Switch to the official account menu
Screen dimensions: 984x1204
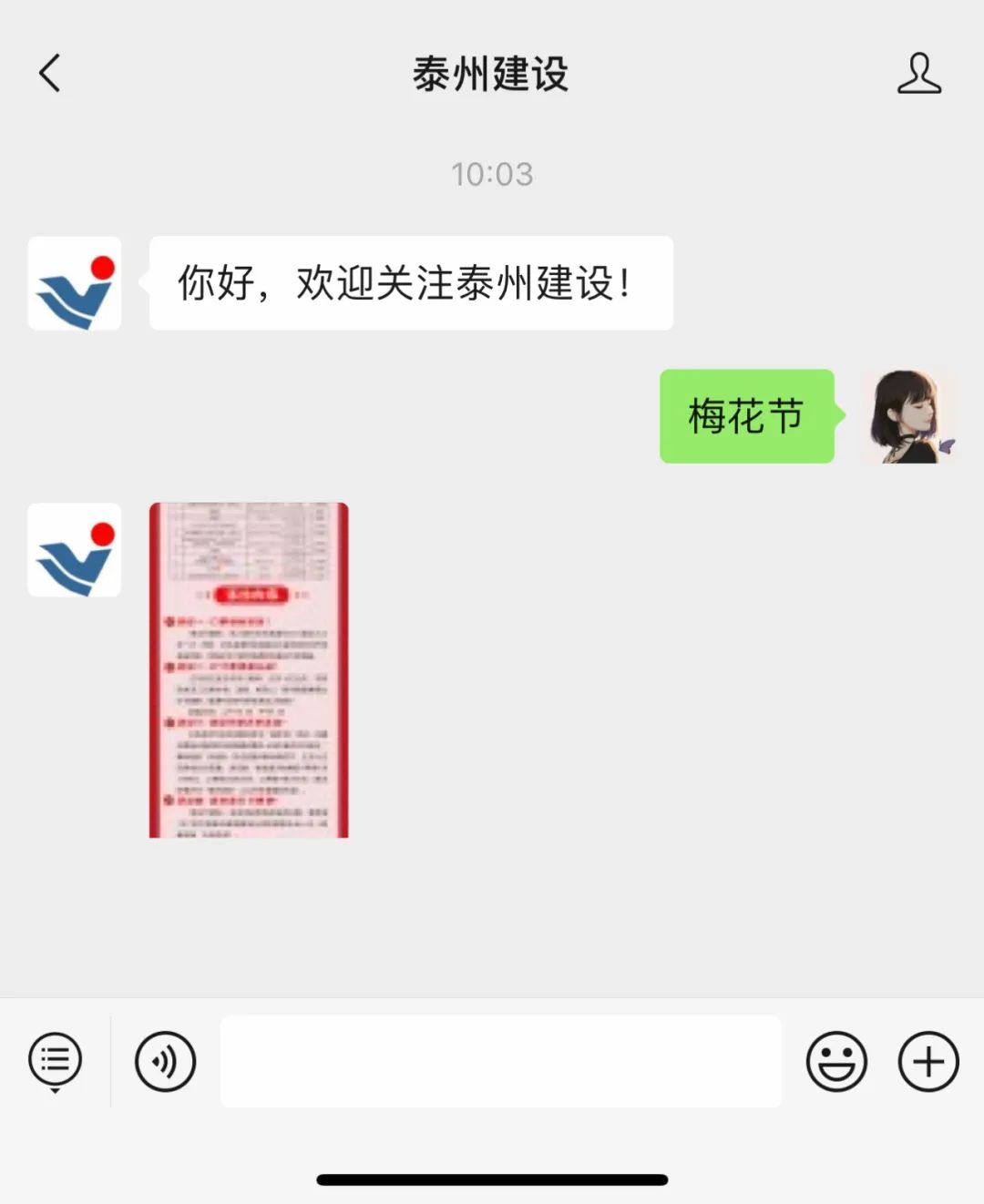tap(55, 1061)
